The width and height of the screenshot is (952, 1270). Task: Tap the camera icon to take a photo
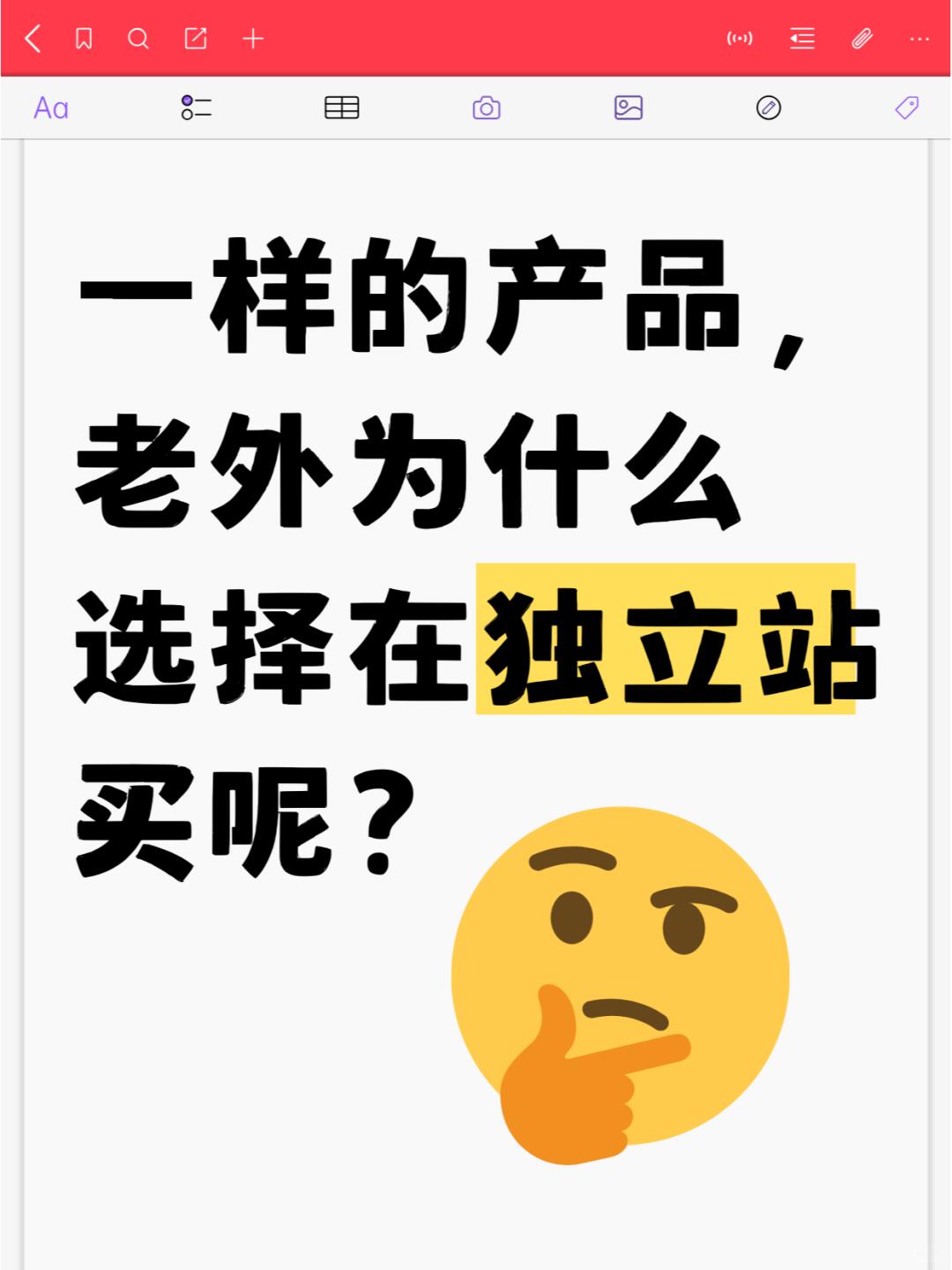(487, 108)
